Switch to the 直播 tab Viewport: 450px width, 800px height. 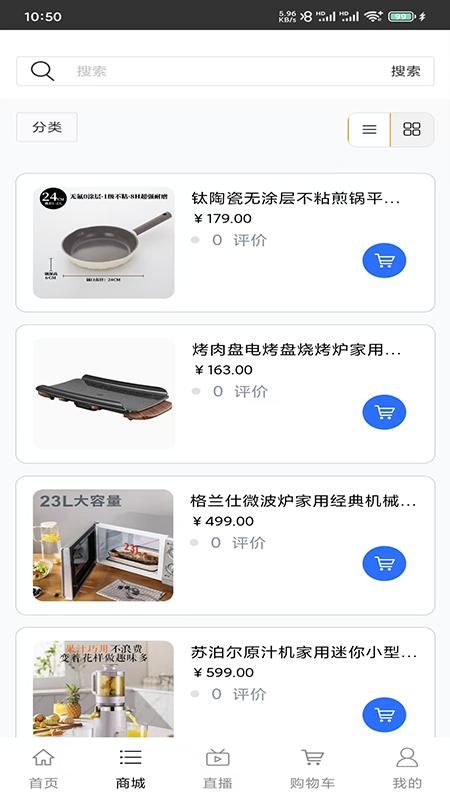point(217,768)
